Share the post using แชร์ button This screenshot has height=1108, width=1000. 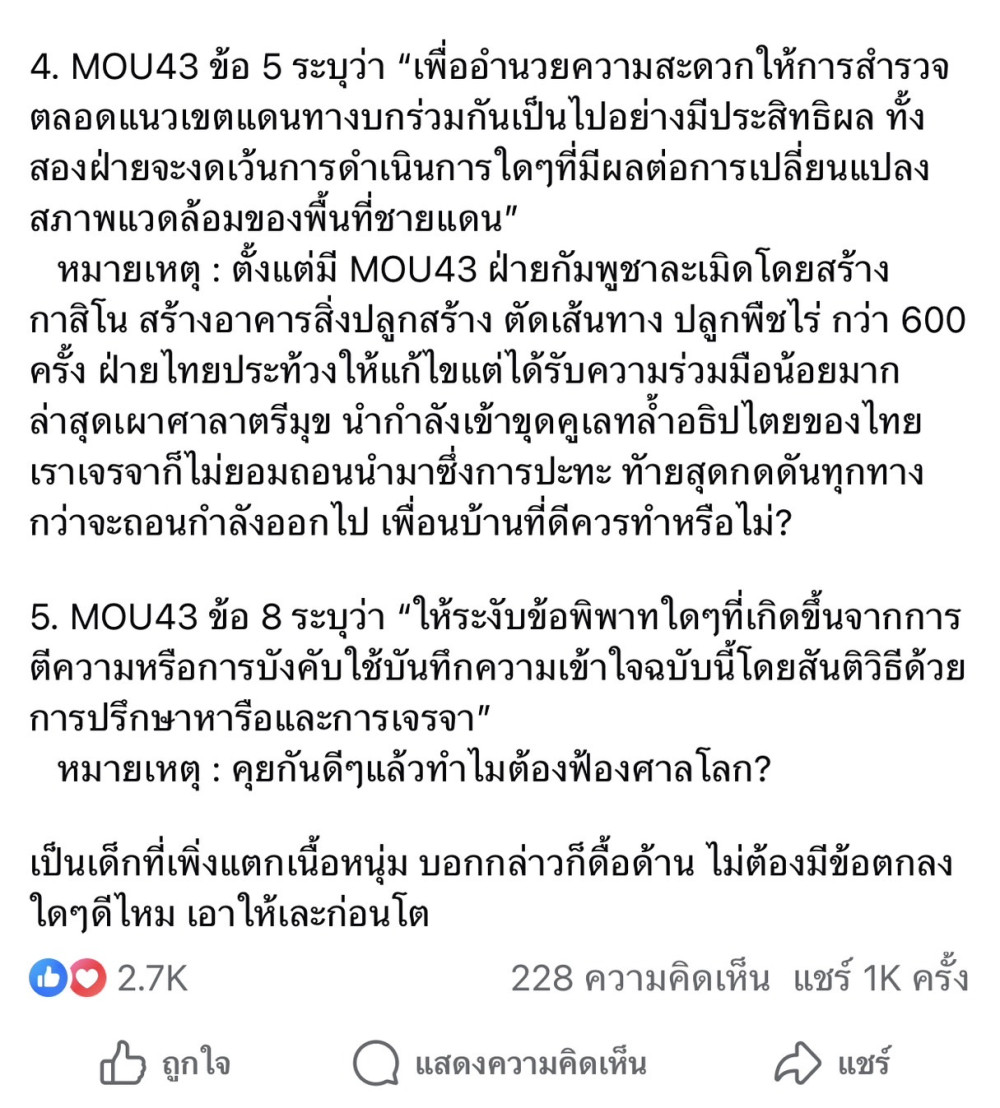point(832,1063)
